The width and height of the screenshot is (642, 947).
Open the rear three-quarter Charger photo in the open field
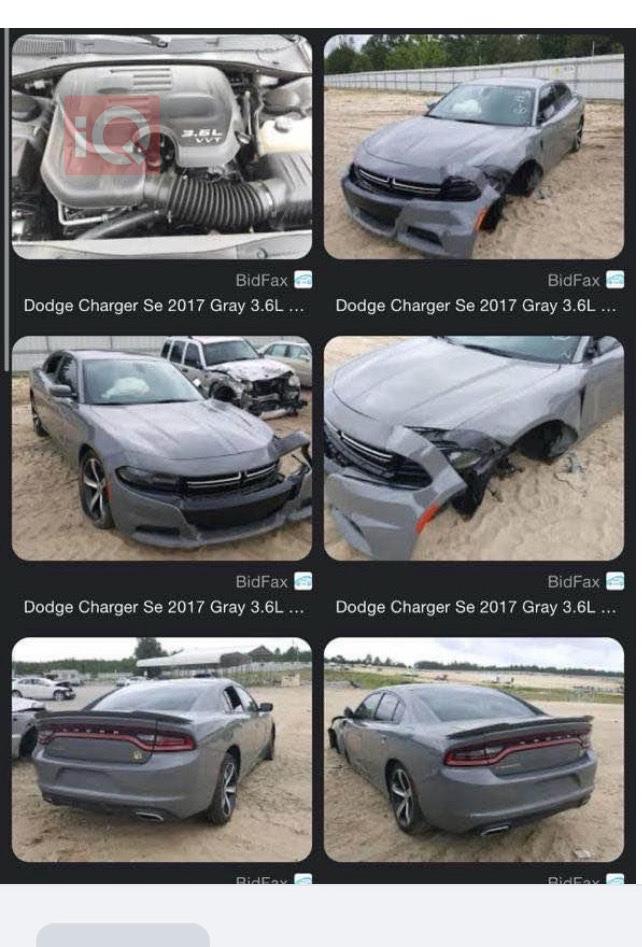click(x=474, y=749)
